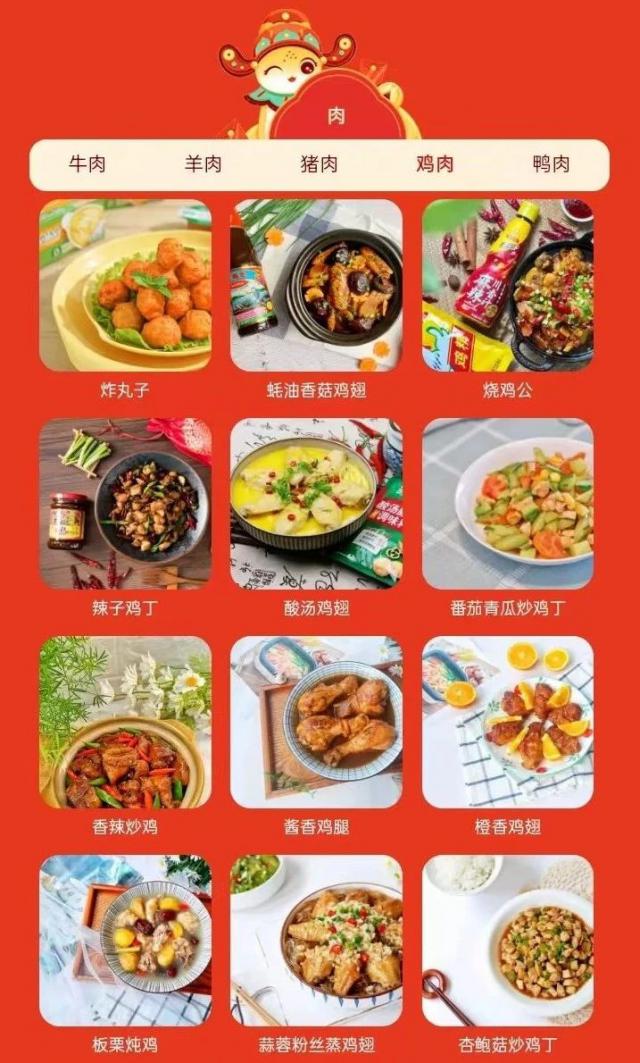
Task: Show 鸭肉 recipes tab
Action: pos(551,164)
